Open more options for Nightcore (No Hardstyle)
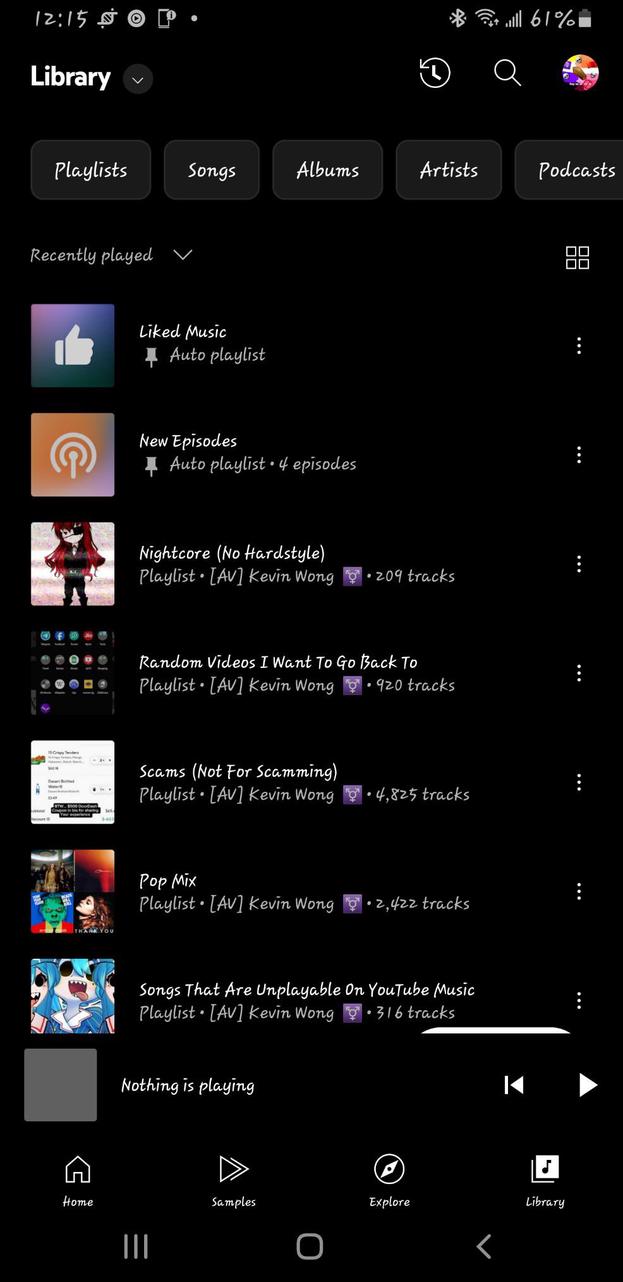The height and width of the screenshot is (1282, 623). point(578,564)
